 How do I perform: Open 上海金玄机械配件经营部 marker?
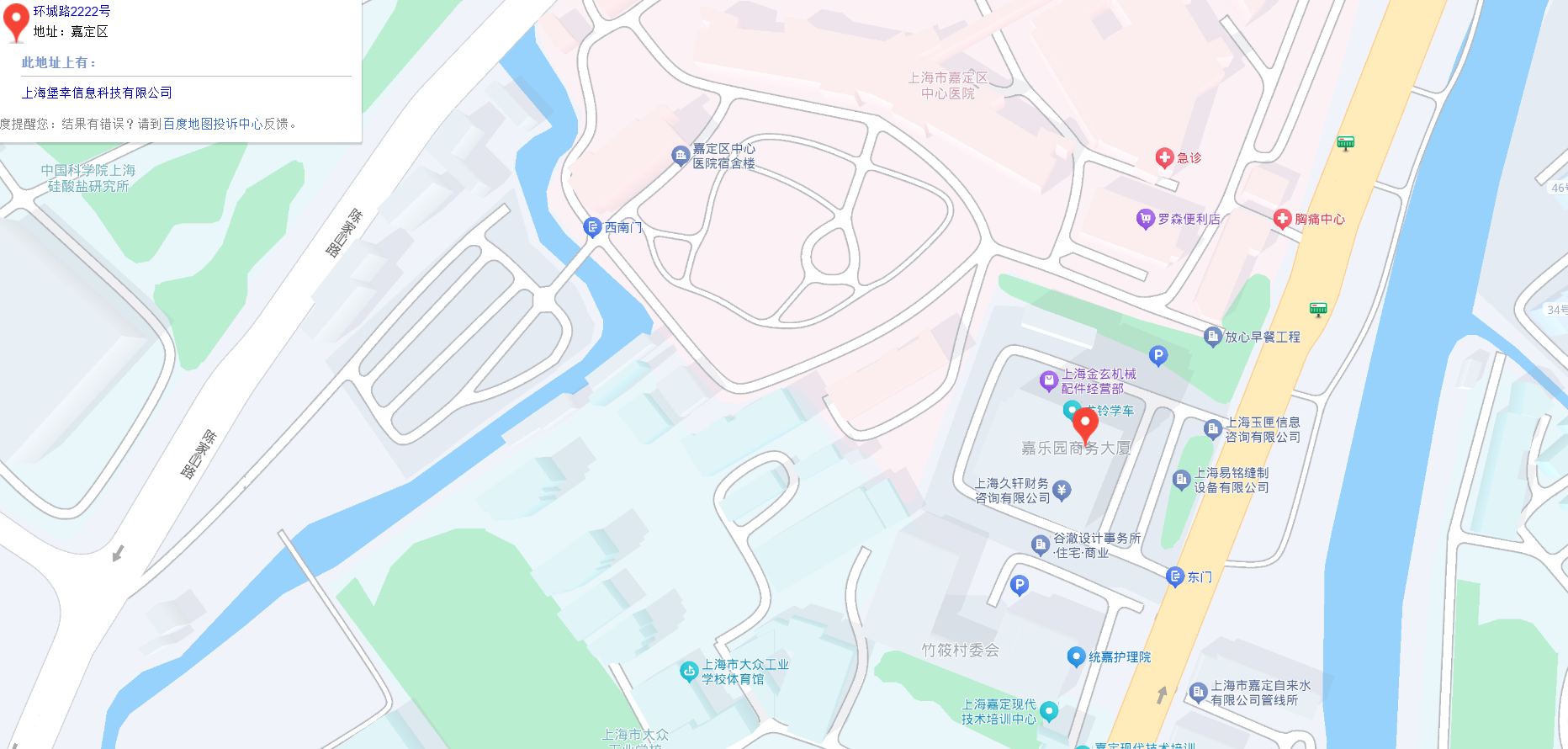coord(1049,380)
